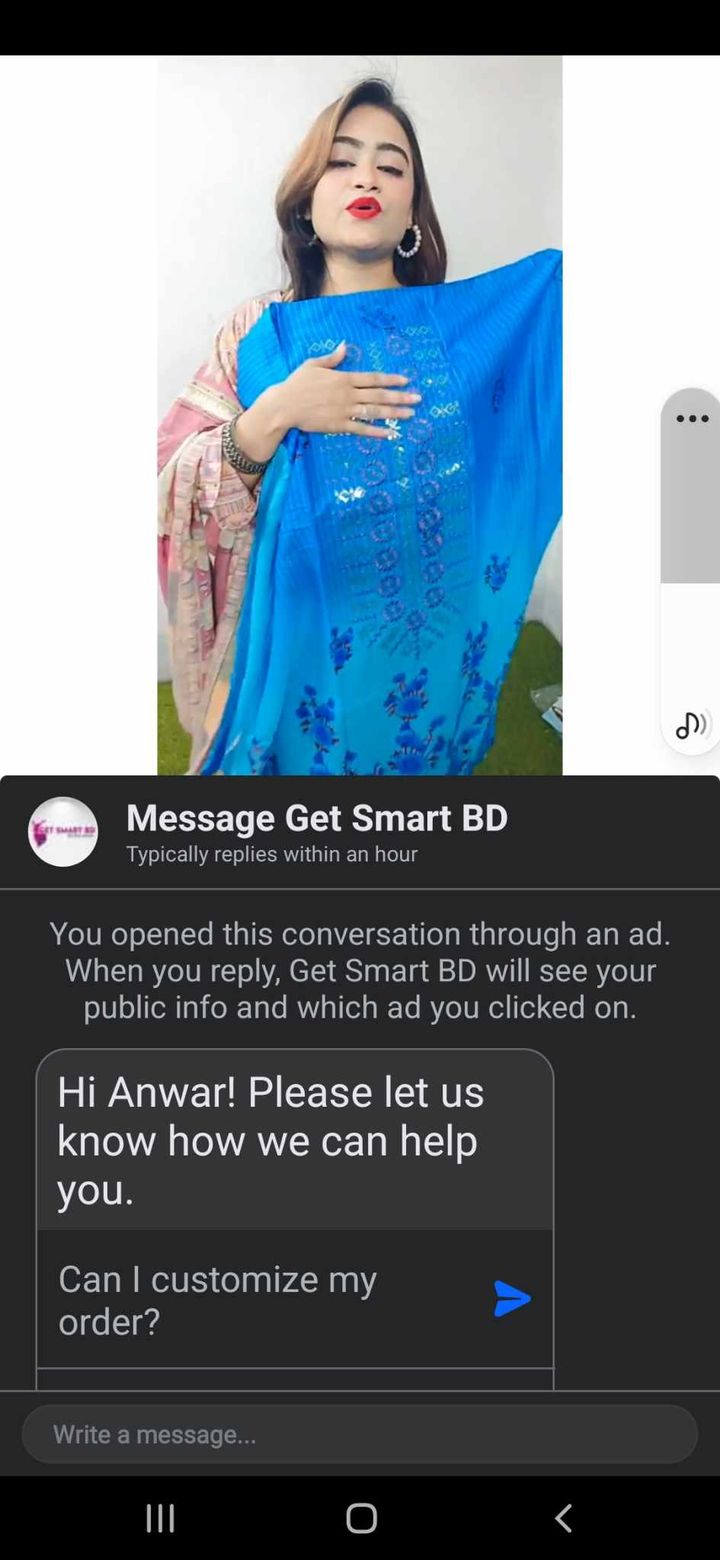The height and width of the screenshot is (1560, 720).
Task: Go back with the system back button
Action: coord(563,1518)
